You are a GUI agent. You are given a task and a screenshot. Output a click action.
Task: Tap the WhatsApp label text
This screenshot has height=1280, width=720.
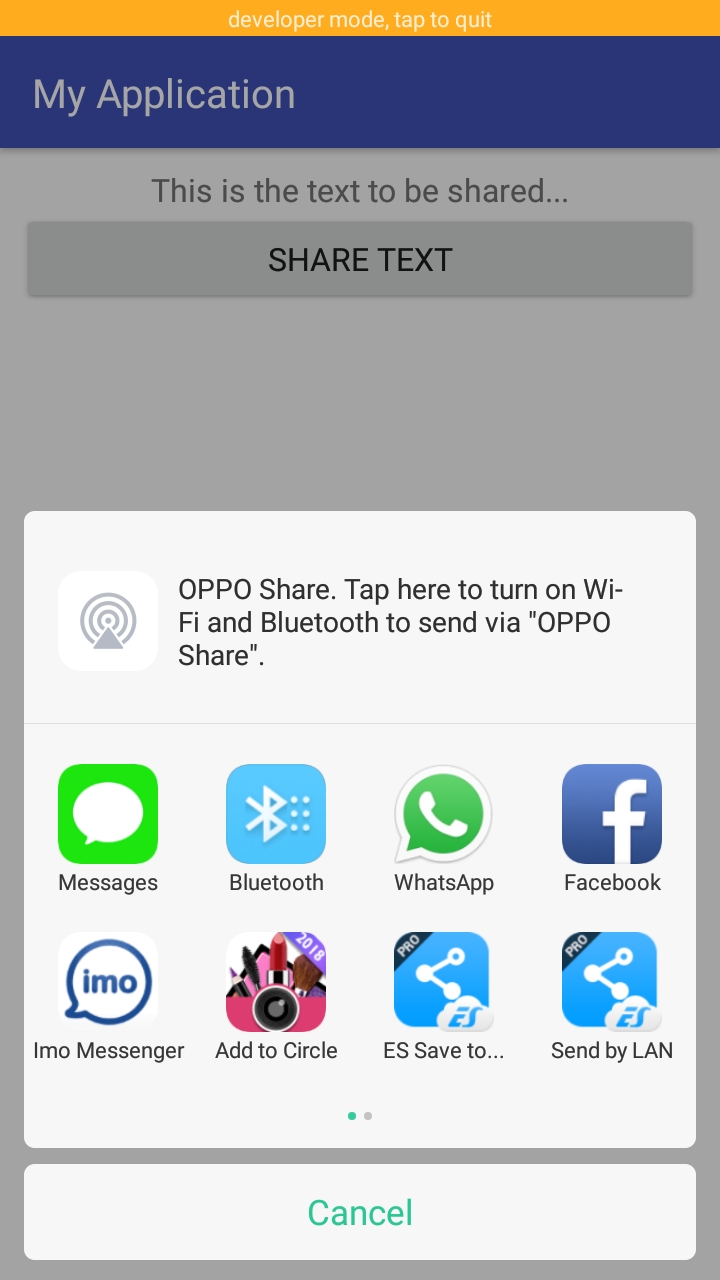click(x=444, y=882)
